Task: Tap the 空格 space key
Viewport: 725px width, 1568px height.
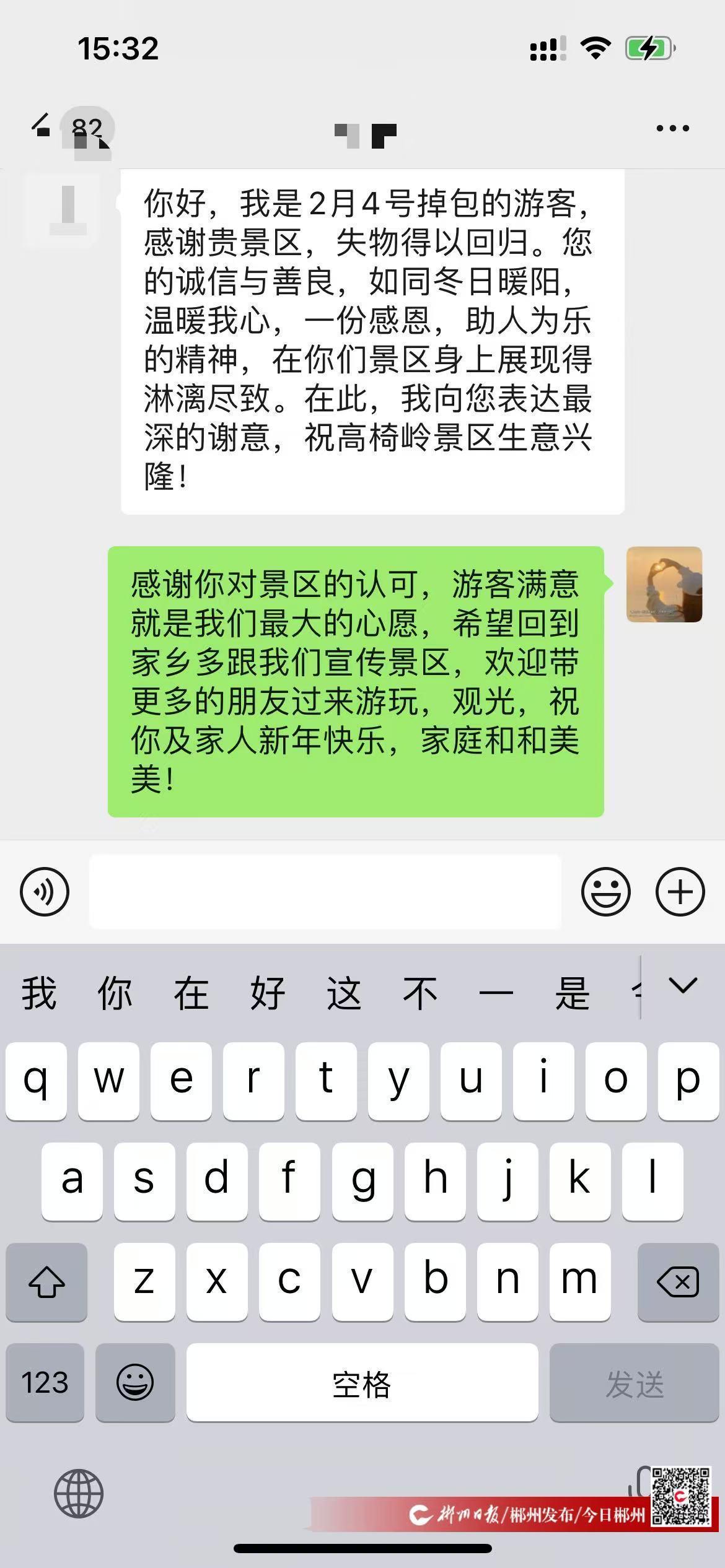Action: coord(362,1383)
